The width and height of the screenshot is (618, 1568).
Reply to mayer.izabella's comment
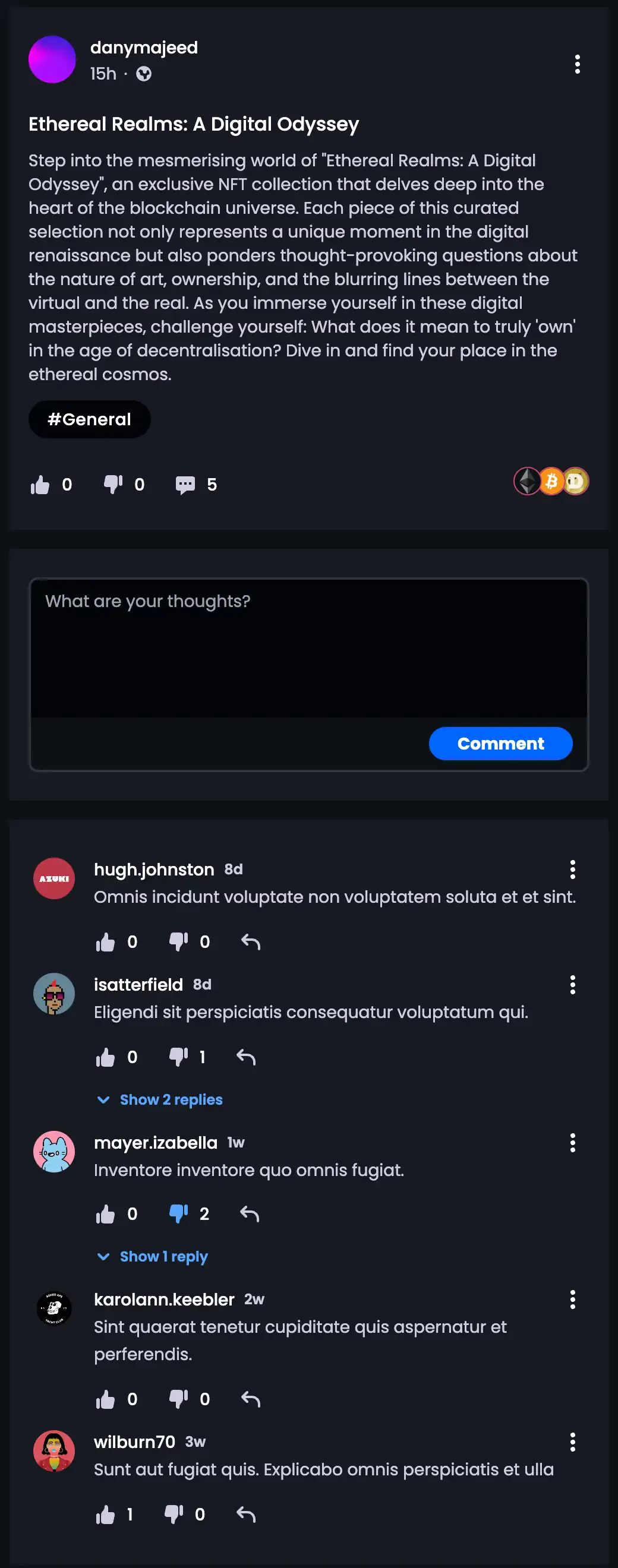coord(249,1214)
